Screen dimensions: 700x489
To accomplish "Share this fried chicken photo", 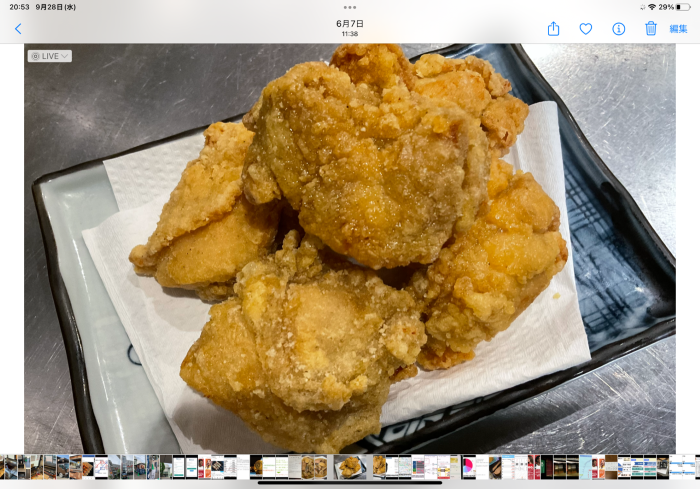I will (553, 29).
